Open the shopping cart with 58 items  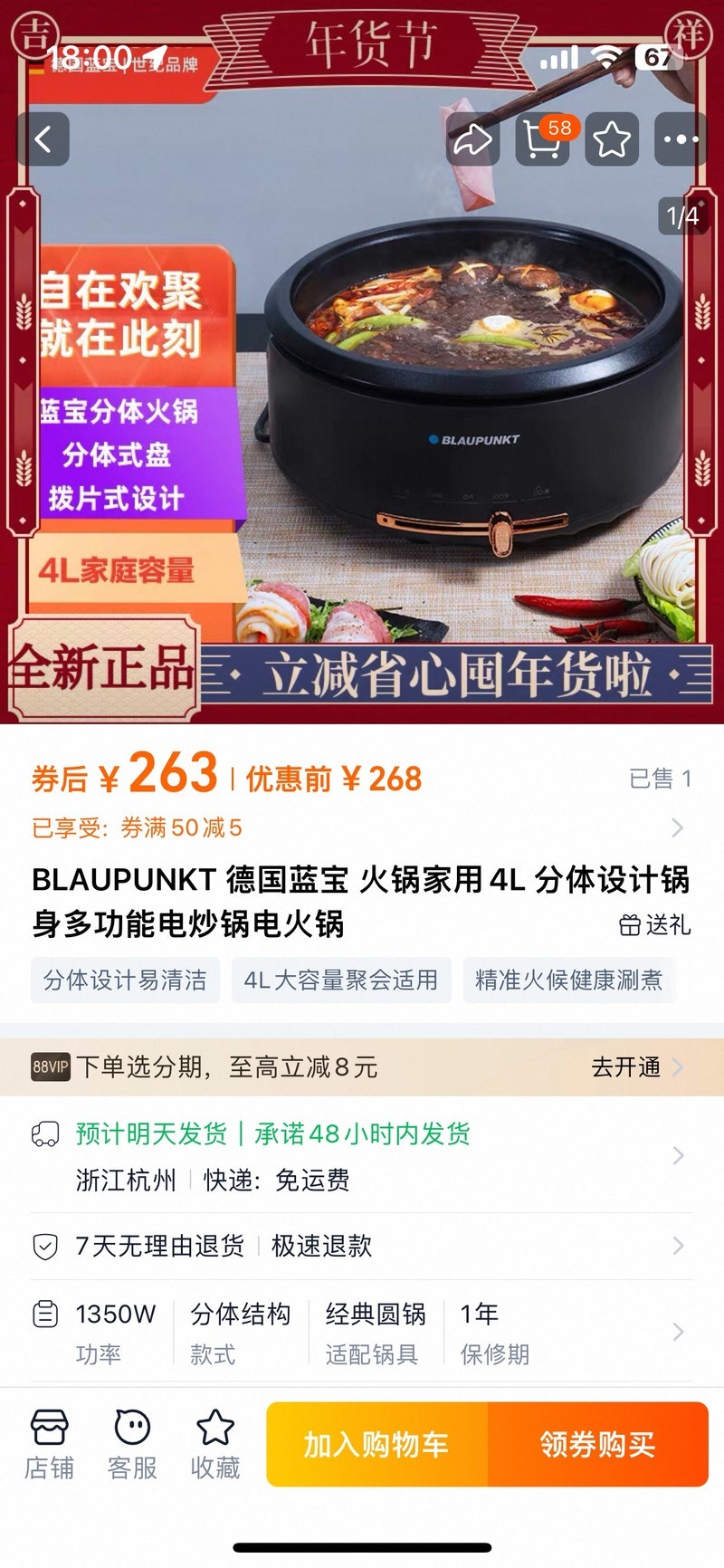[x=543, y=139]
